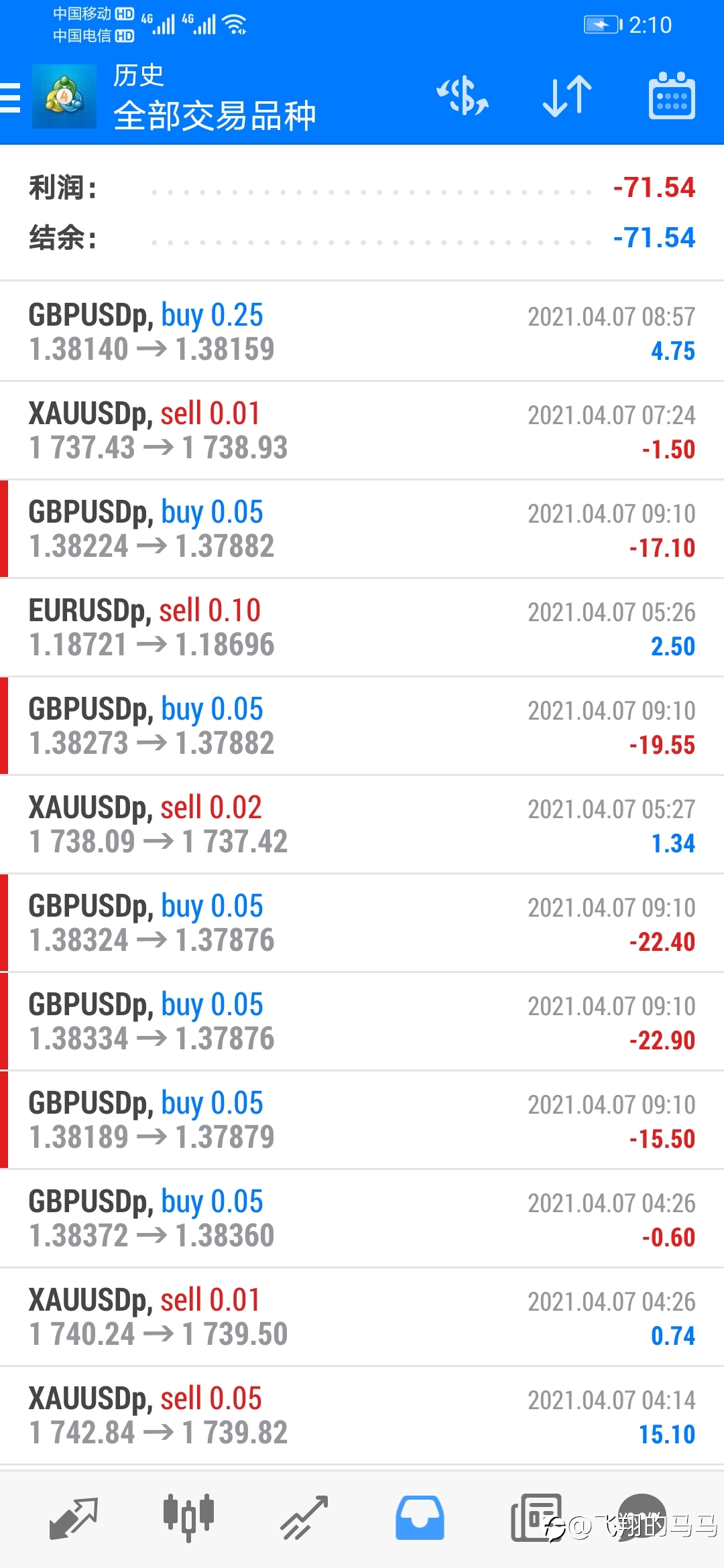The image size is (724, 1568).
Task: Select the GBPUSDp trade with -17.10 loss
Action: click(362, 529)
